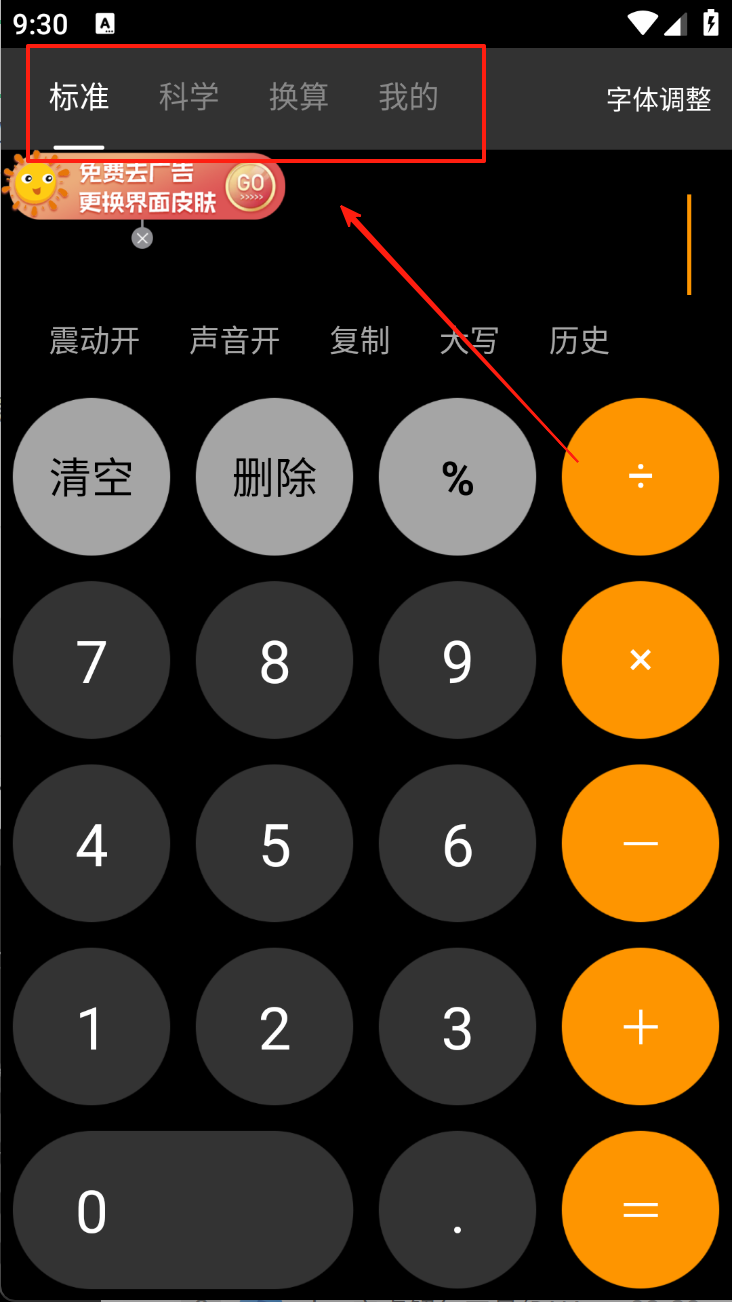The width and height of the screenshot is (732, 1302).
Task: Convert the number with 大写
Action: 469,341
